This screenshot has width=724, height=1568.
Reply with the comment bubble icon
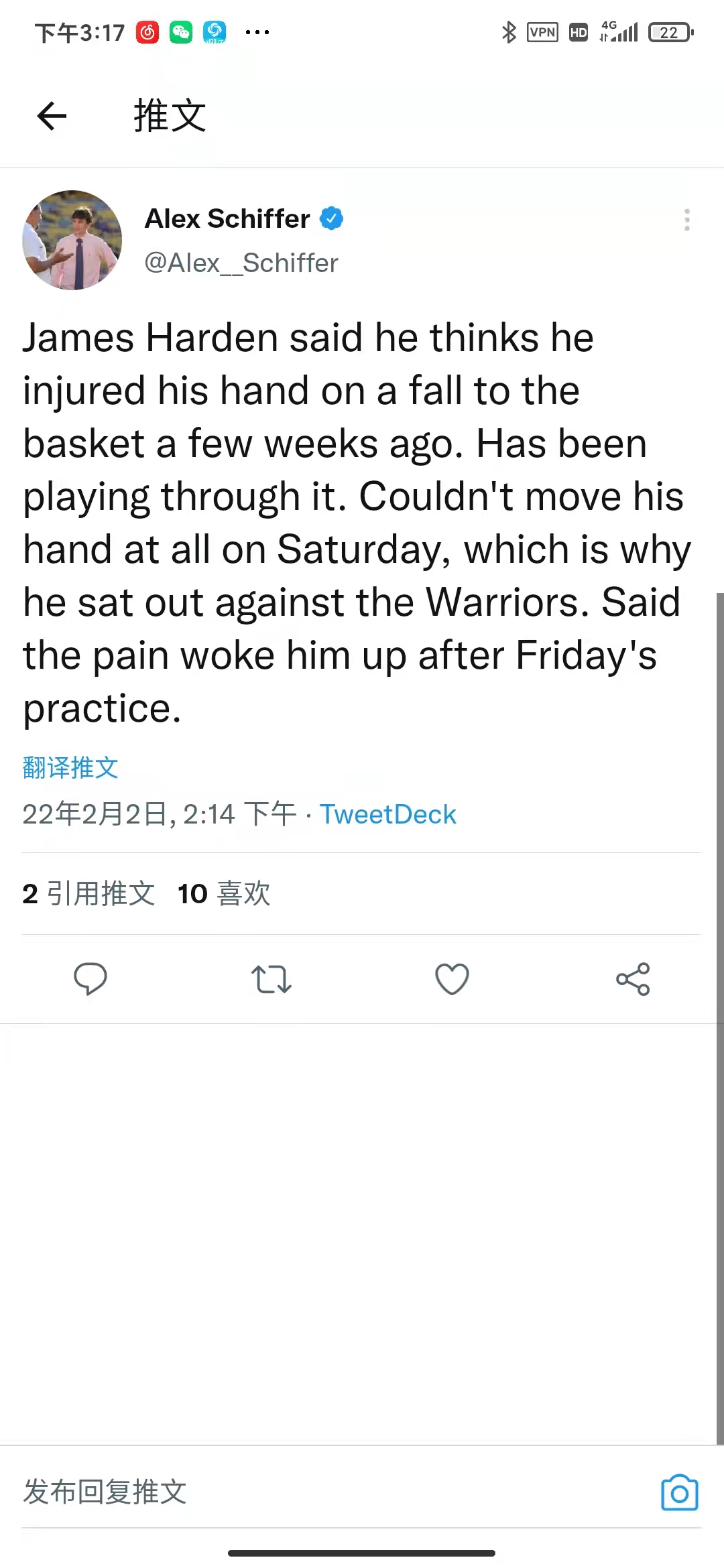point(90,979)
